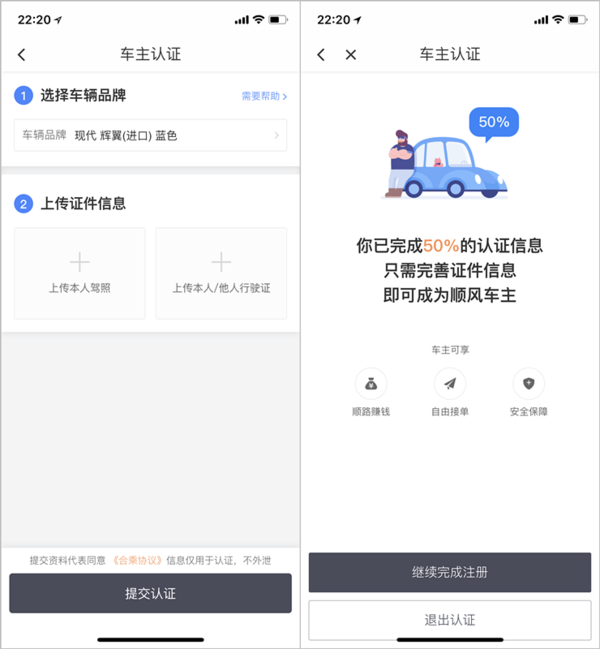This screenshot has height=649, width=600.
Task: Close the page with the X icon
Action: point(351,55)
